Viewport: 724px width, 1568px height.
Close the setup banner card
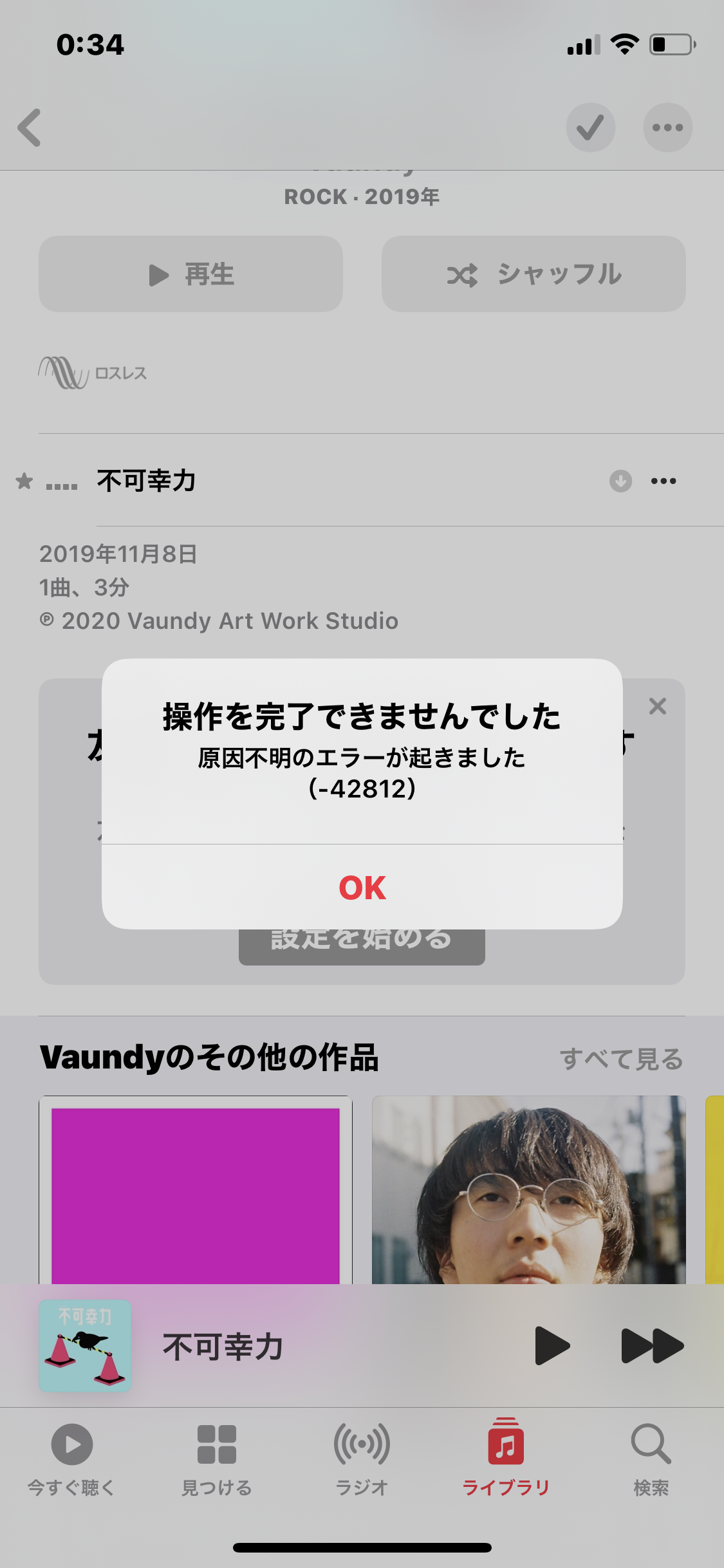[x=657, y=706]
